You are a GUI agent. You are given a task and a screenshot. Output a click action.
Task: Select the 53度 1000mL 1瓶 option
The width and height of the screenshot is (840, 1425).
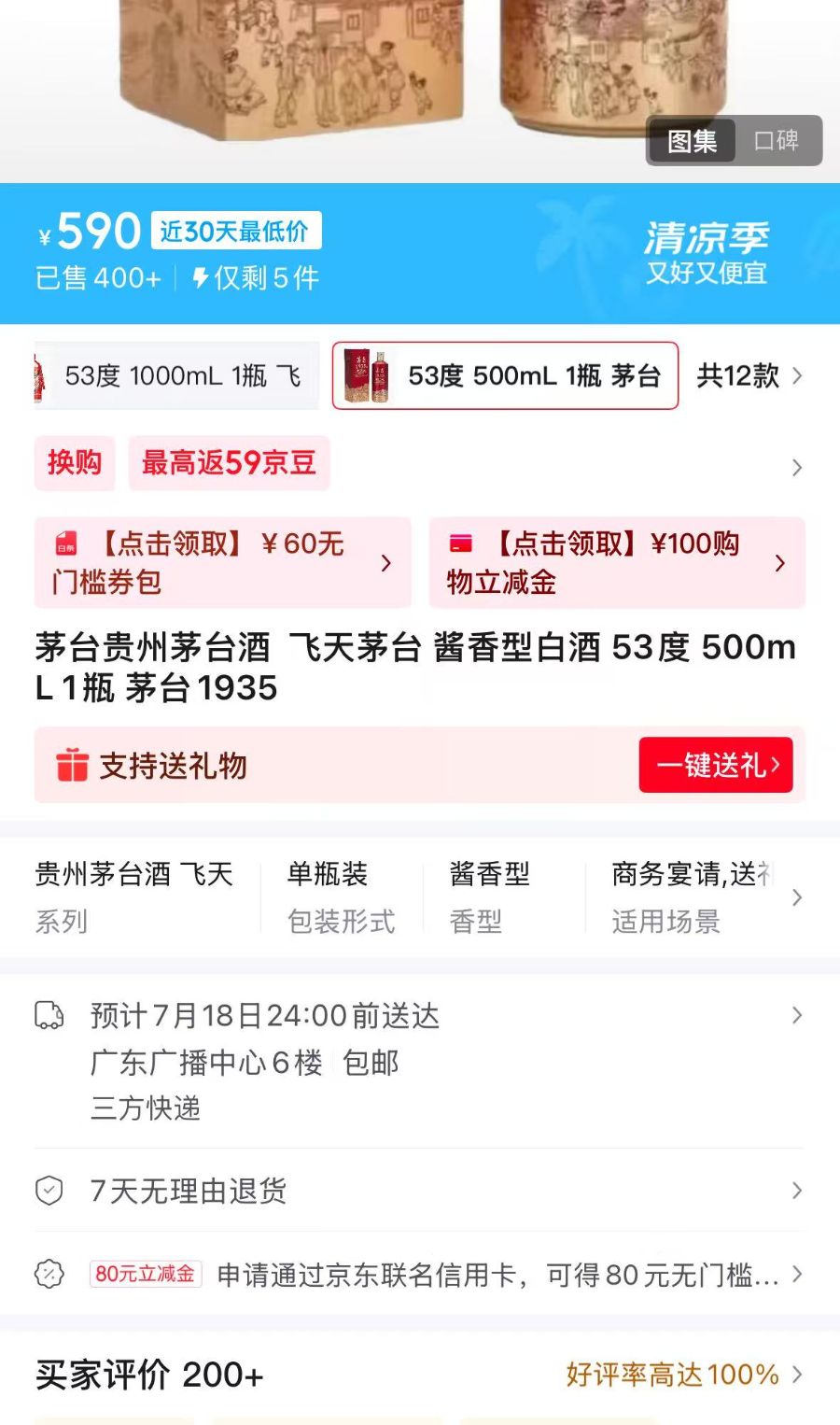(x=177, y=374)
